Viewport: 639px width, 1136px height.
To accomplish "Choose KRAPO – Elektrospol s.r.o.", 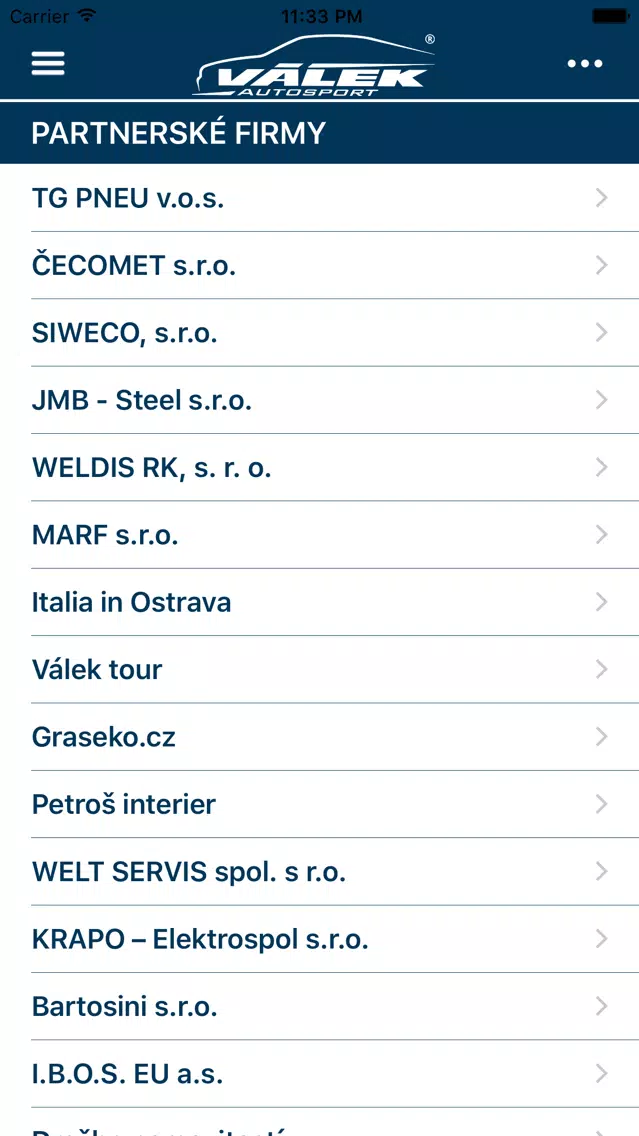I will coord(320,939).
